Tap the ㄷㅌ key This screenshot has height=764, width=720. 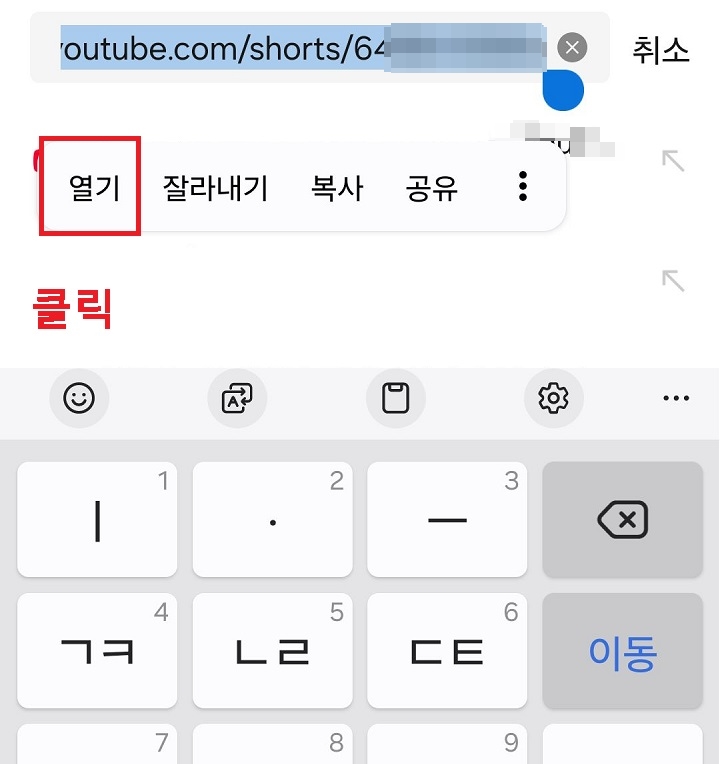446,651
